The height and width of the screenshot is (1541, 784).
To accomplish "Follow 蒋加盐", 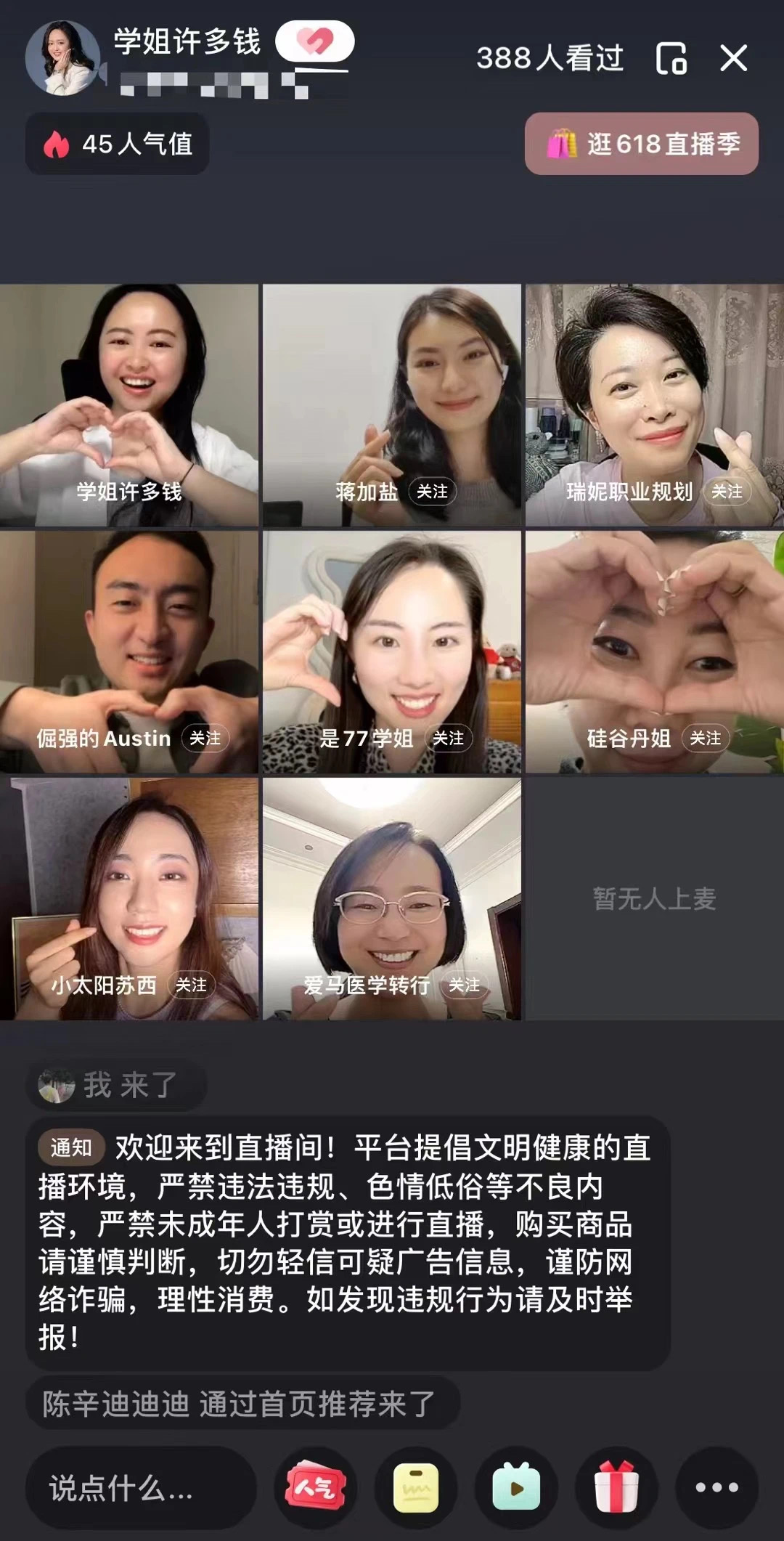I will 432,492.
